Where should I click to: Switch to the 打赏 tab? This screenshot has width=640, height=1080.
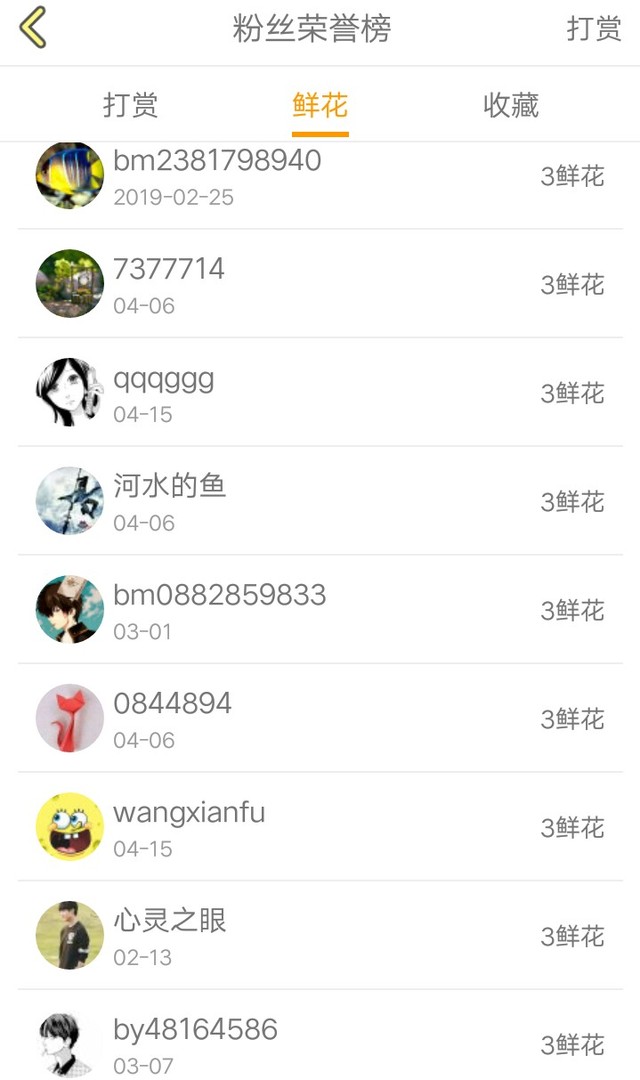coord(130,105)
